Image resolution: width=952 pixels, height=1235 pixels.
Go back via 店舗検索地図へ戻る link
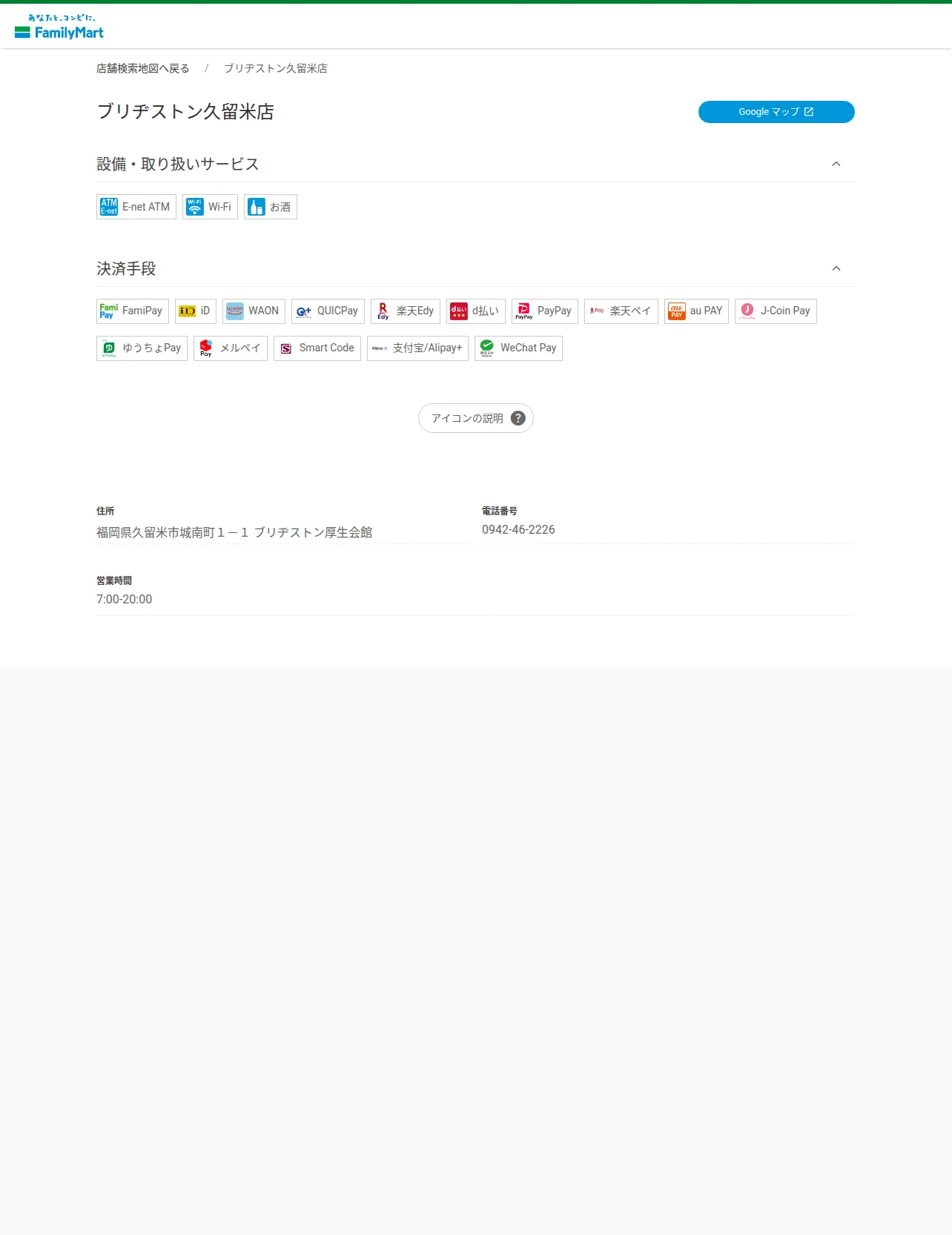(x=142, y=68)
